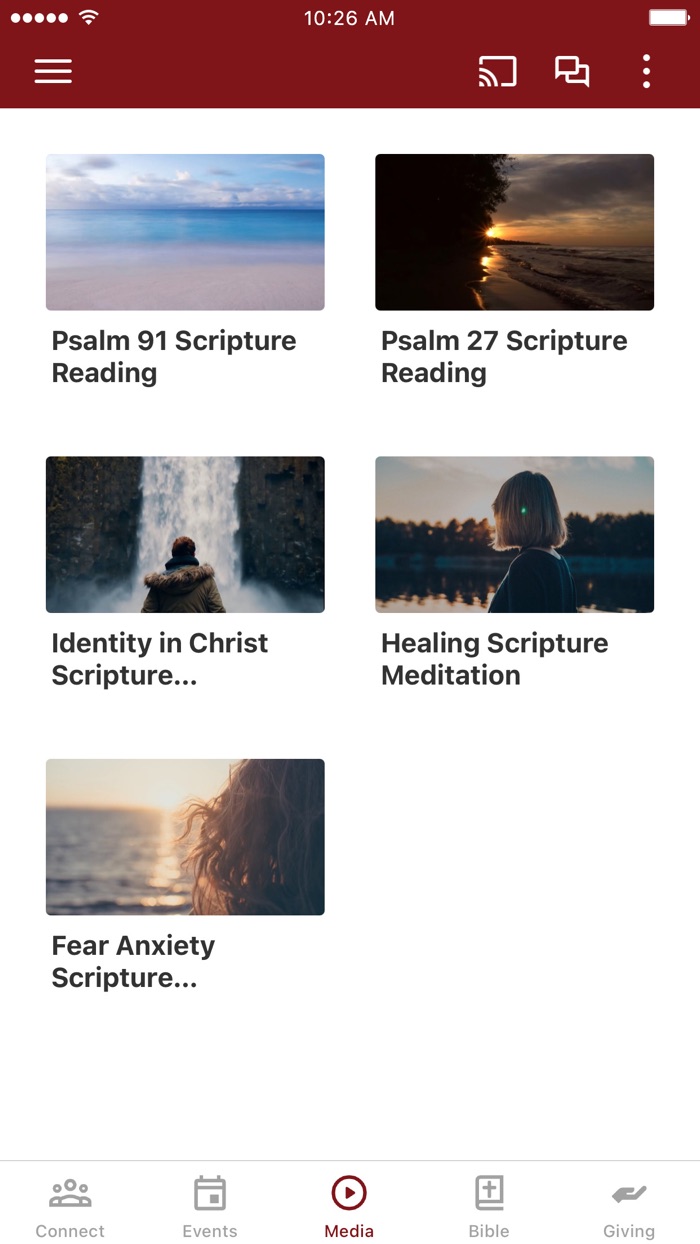
Task: Switch to the Giving tab
Action: pos(629,1206)
